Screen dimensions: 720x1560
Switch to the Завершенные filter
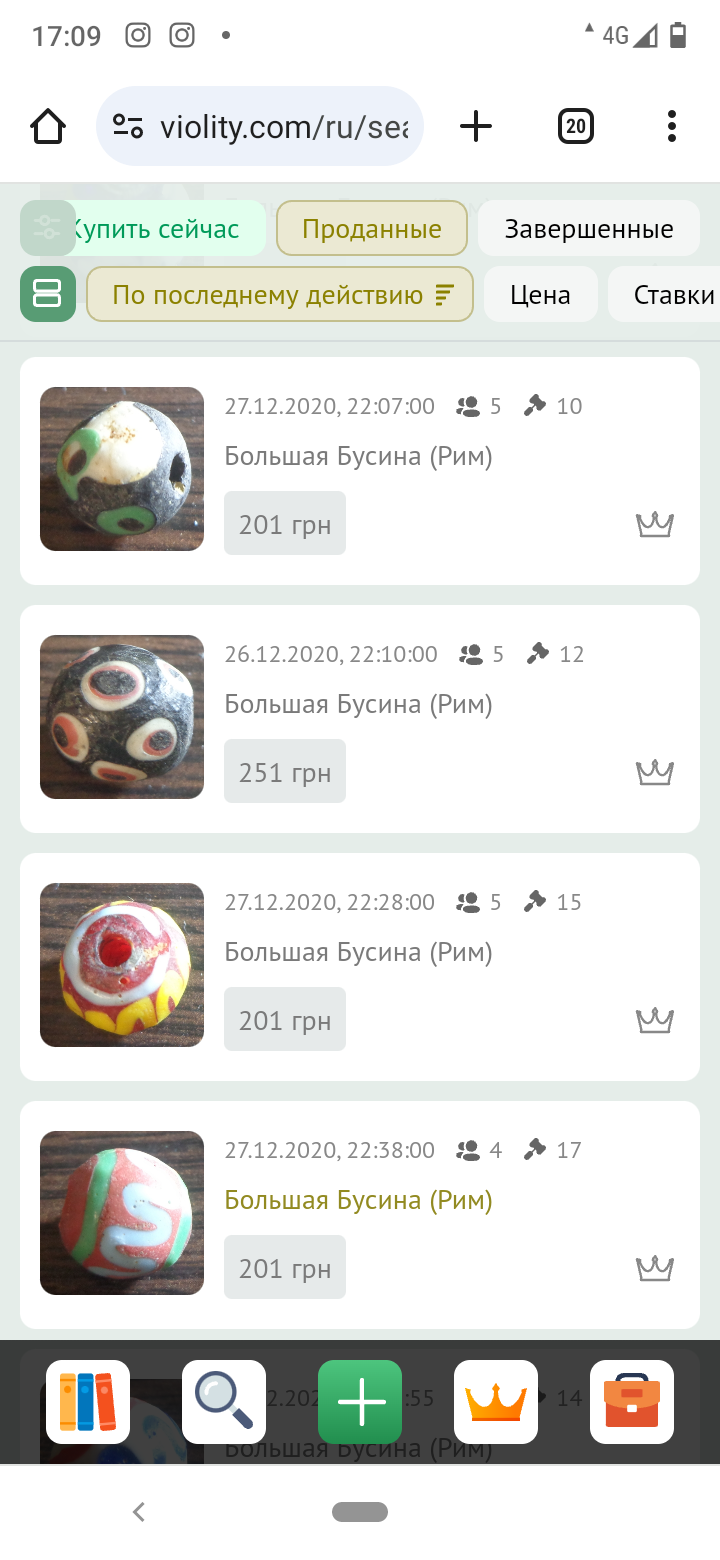[x=588, y=228]
